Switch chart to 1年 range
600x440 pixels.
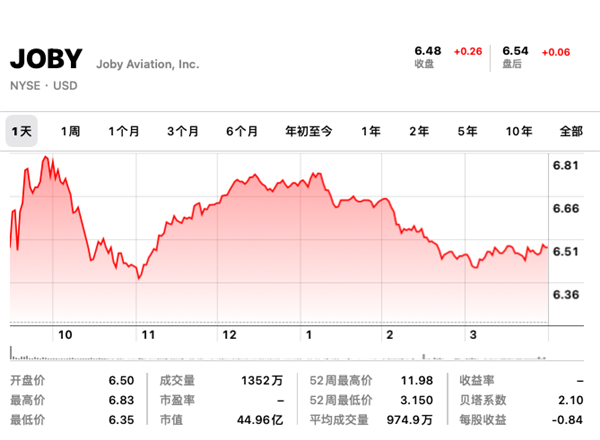point(371,132)
